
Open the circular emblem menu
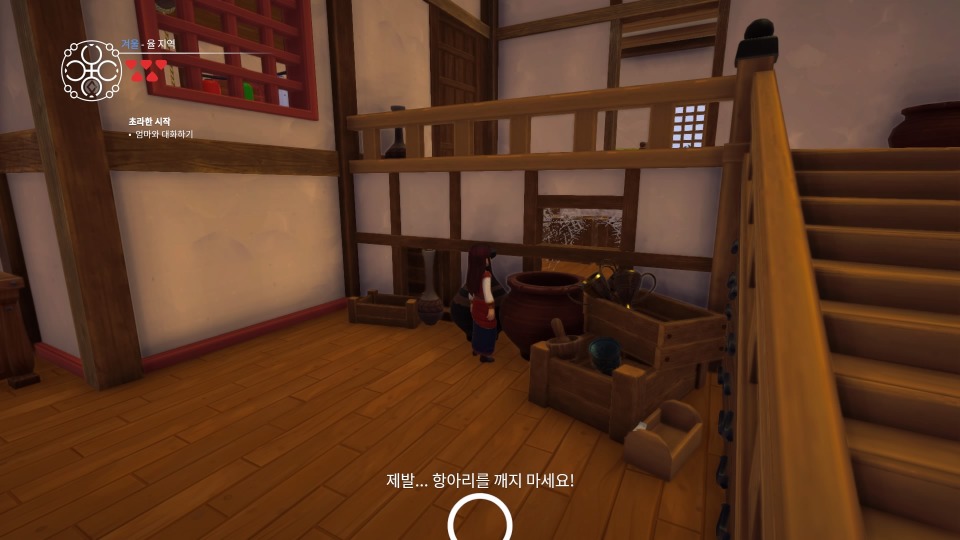[x=91, y=71]
